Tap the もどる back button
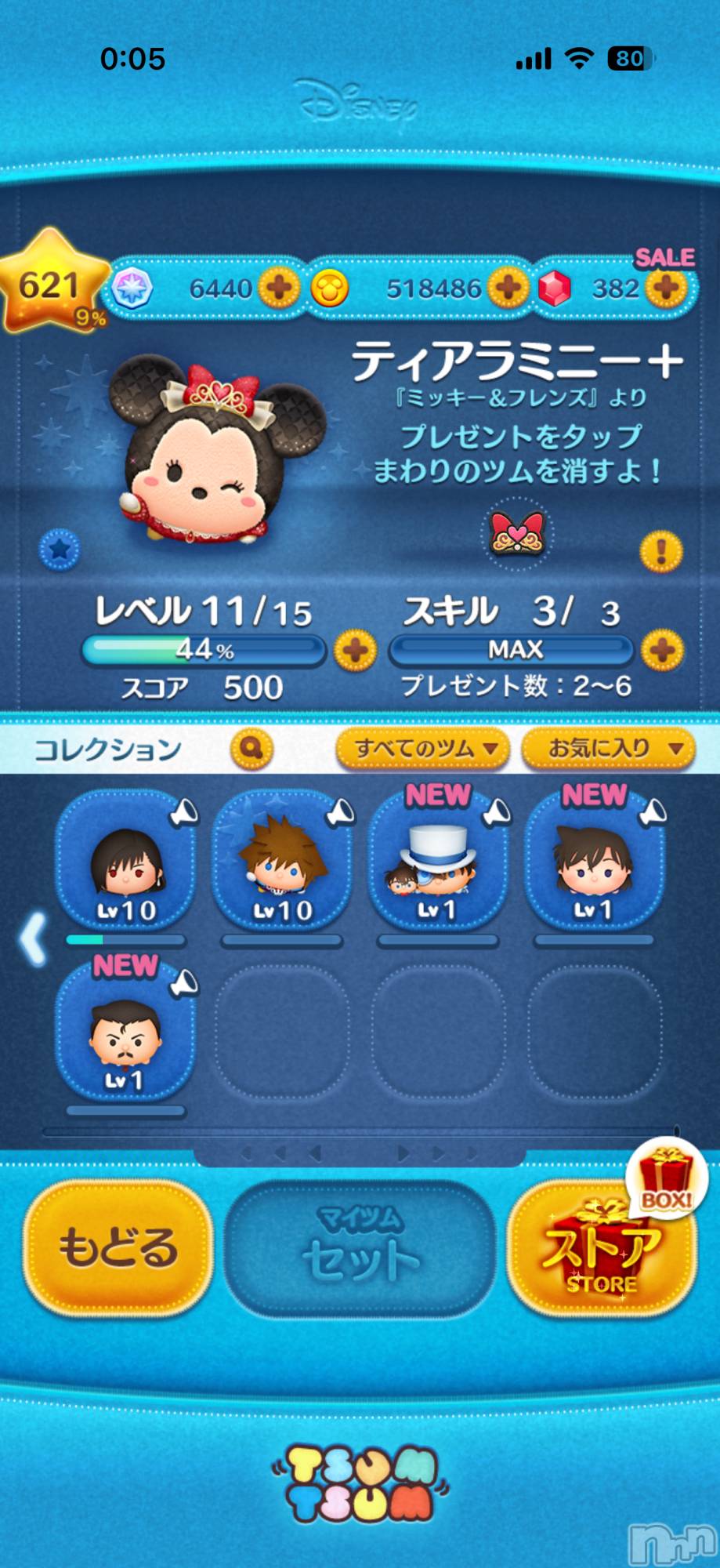The height and width of the screenshot is (1568, 720). [118, 1248]
